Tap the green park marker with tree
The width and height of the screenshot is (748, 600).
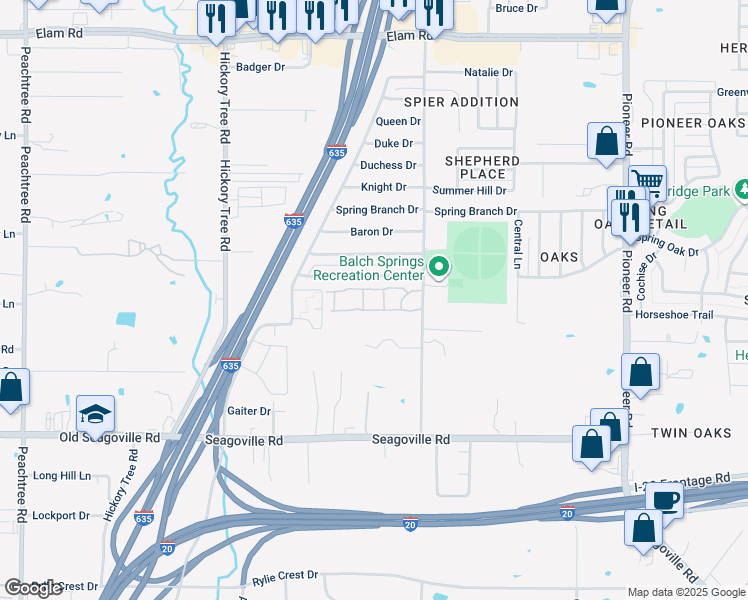742,189
